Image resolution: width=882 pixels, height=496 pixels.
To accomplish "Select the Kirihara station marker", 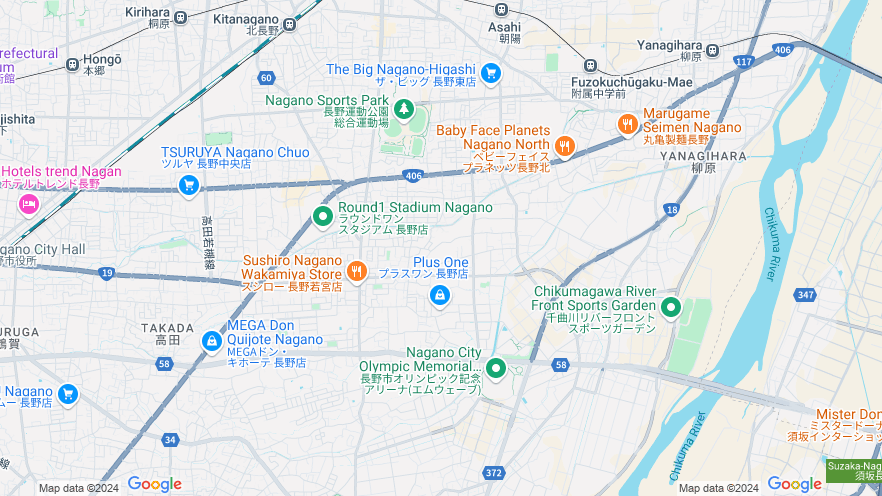I will [180, 17].
